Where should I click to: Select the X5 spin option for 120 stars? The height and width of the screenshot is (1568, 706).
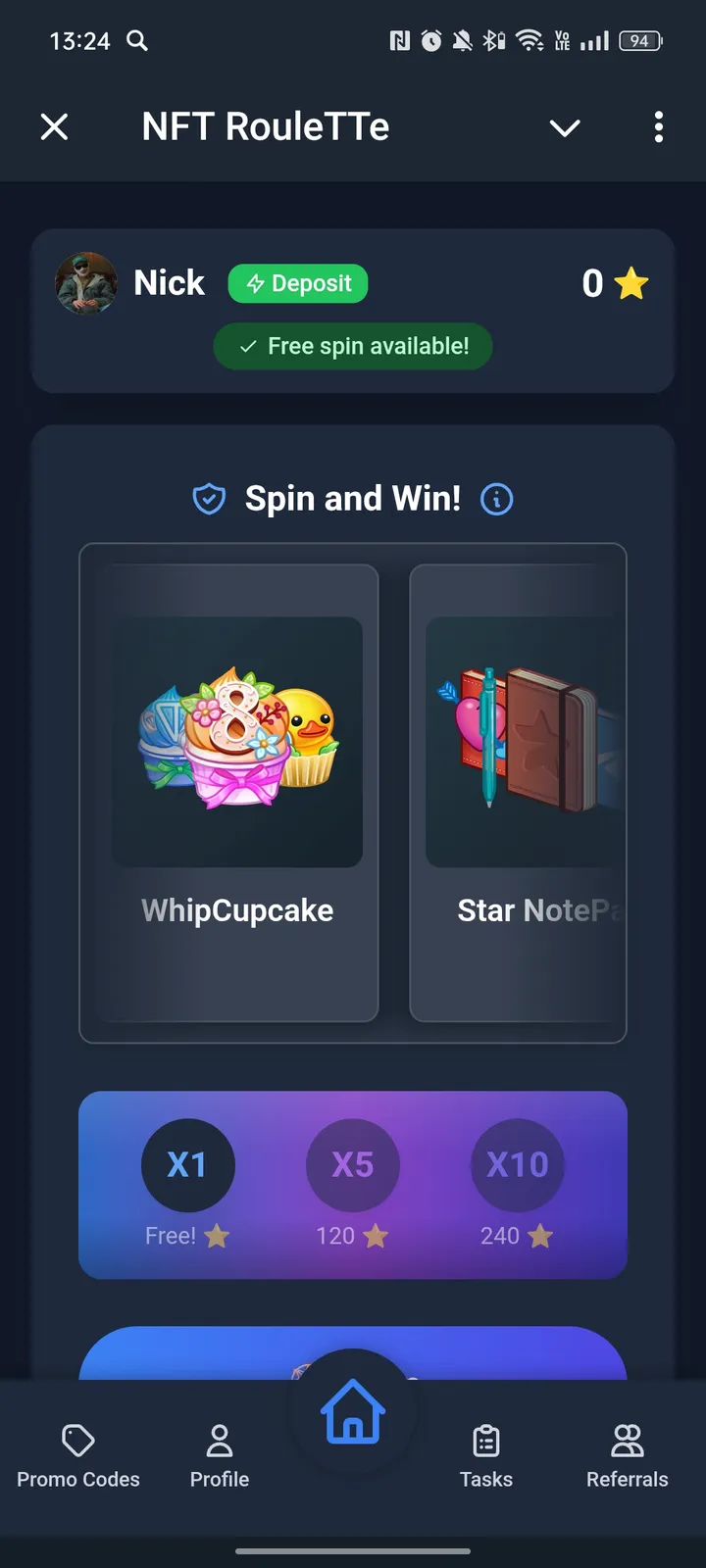click(x=352, y=1164)
